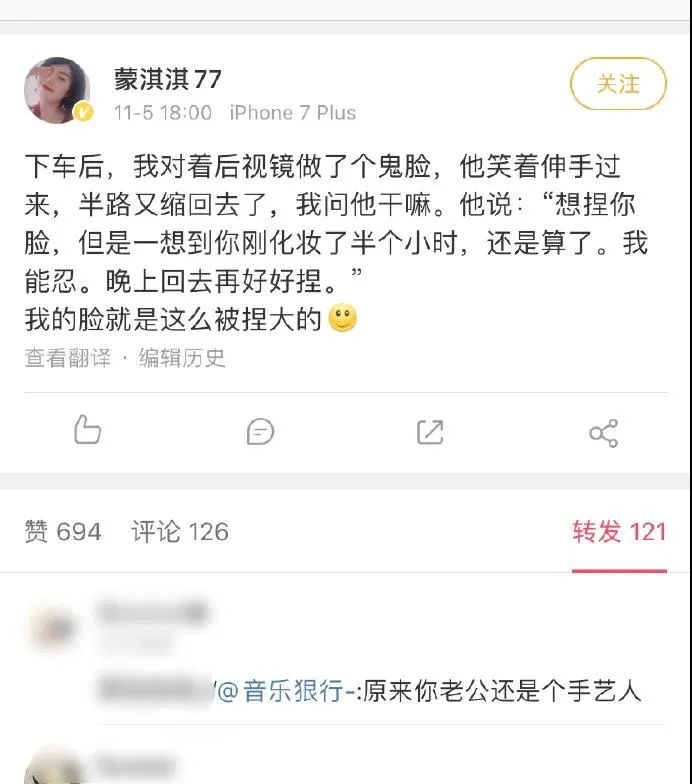Open the 蒙淇淇77 username
The width and height of the screenshot is (692, 784).
[168, 79]
